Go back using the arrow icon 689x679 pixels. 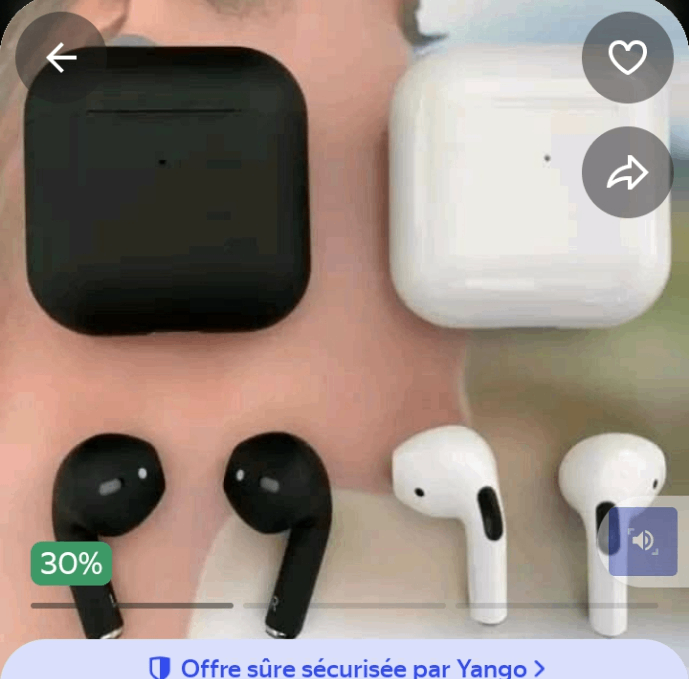(61, 58)
